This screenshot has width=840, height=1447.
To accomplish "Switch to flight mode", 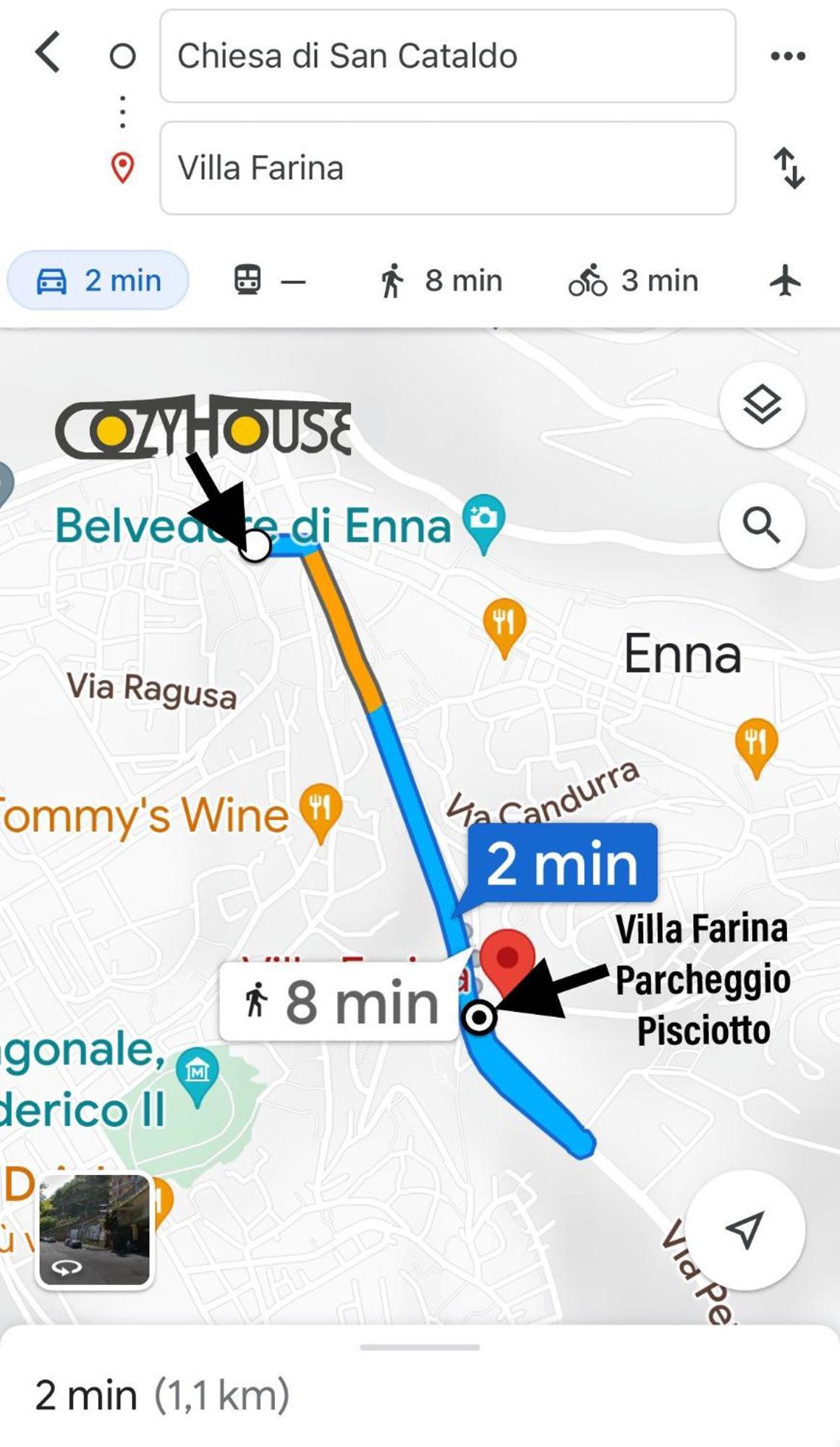I will click(785, 281).
